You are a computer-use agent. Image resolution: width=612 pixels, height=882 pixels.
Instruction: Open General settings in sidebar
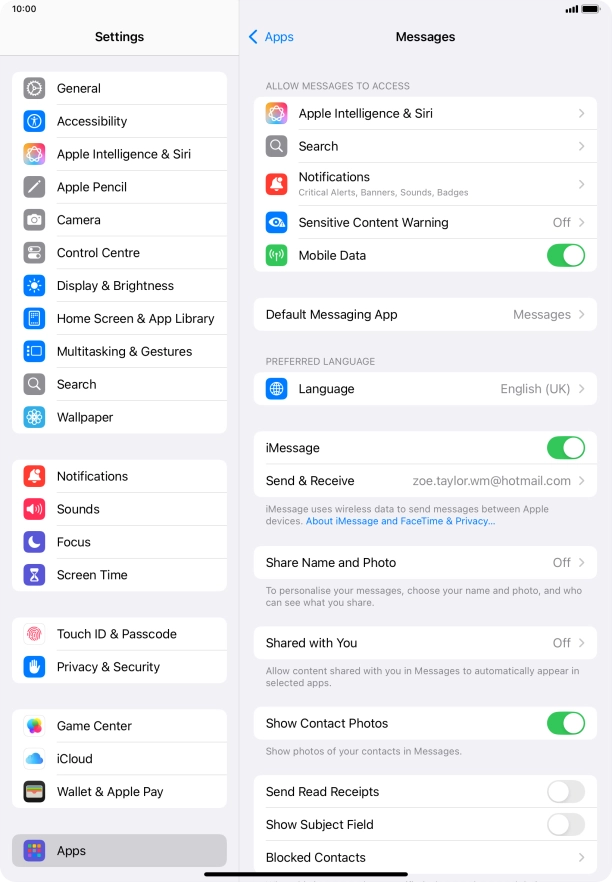coord(119,88)
